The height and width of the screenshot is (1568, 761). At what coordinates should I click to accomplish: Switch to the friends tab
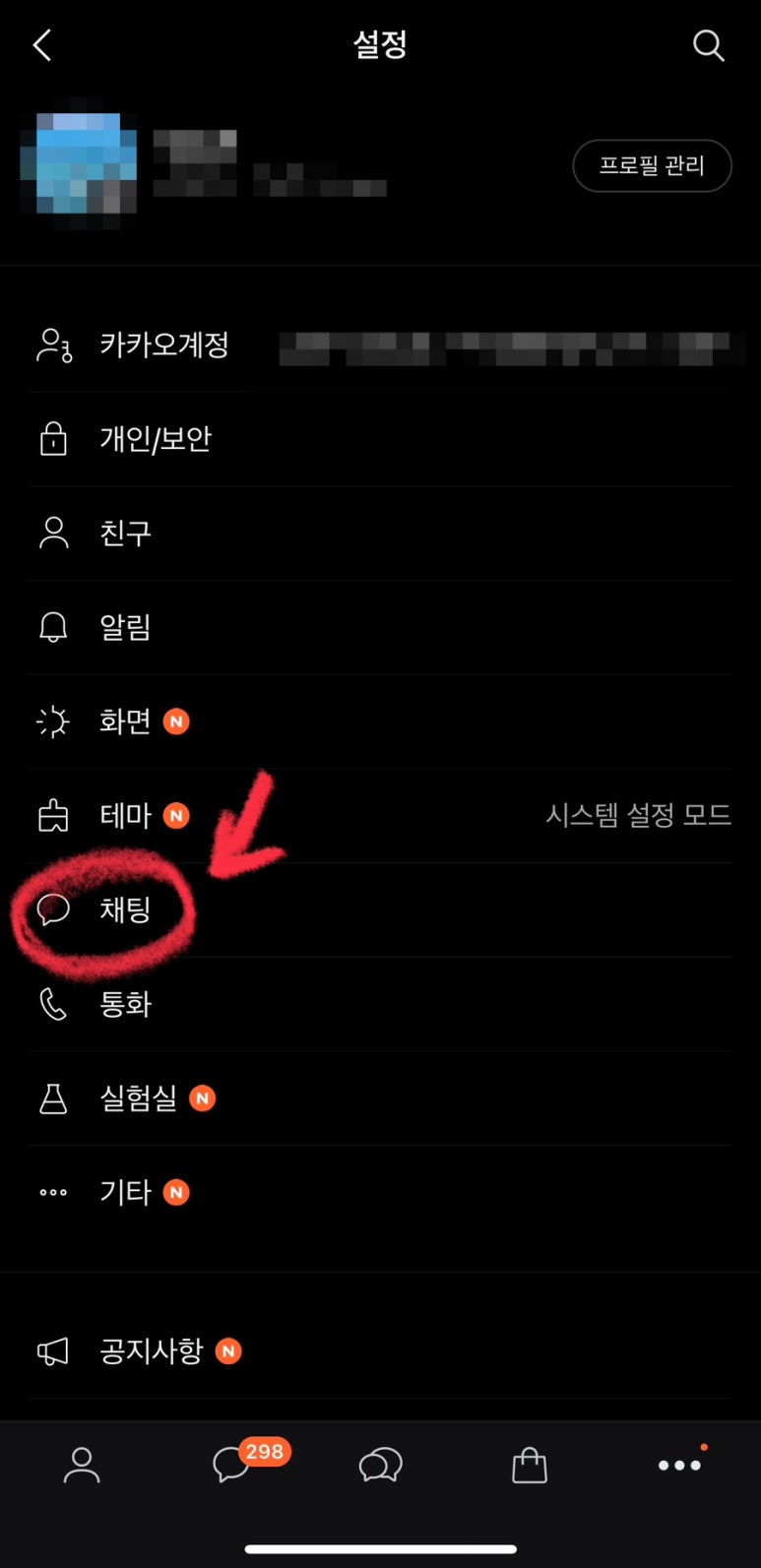tap(82, 1466)
